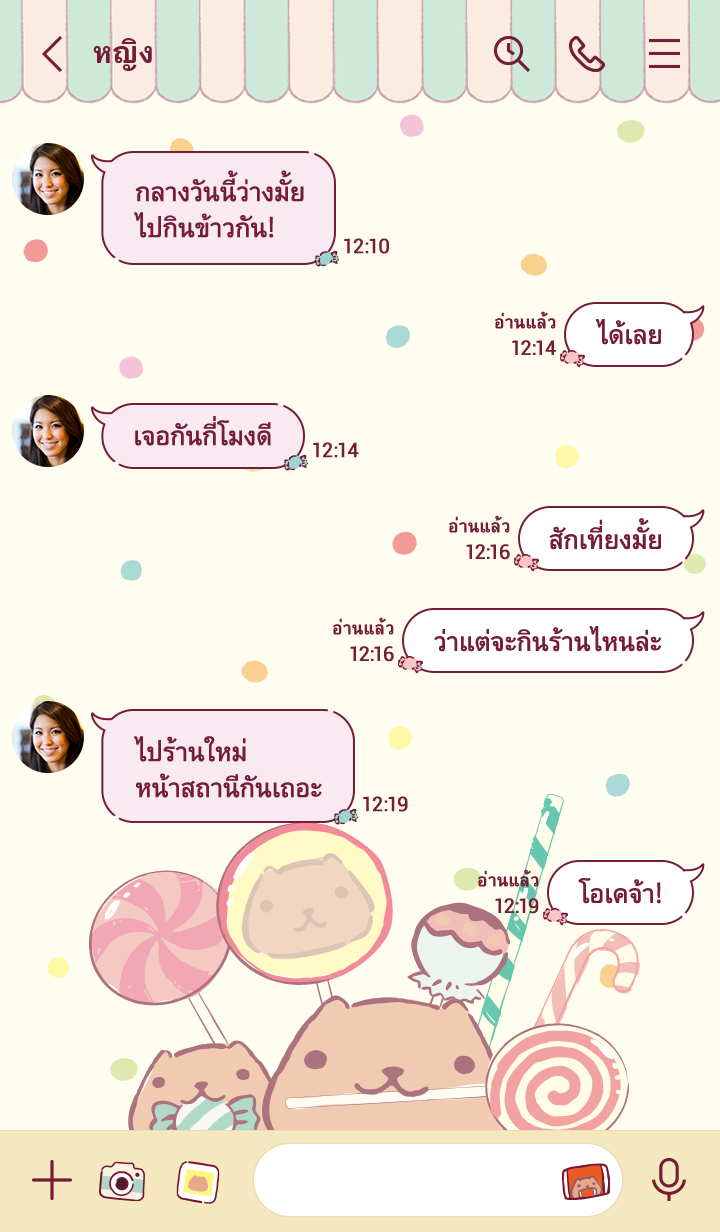The image size is (720, 1232).
Task: Tap the avatar next to เจอกันกี่โมงดี
Action: tap(48, 431)
